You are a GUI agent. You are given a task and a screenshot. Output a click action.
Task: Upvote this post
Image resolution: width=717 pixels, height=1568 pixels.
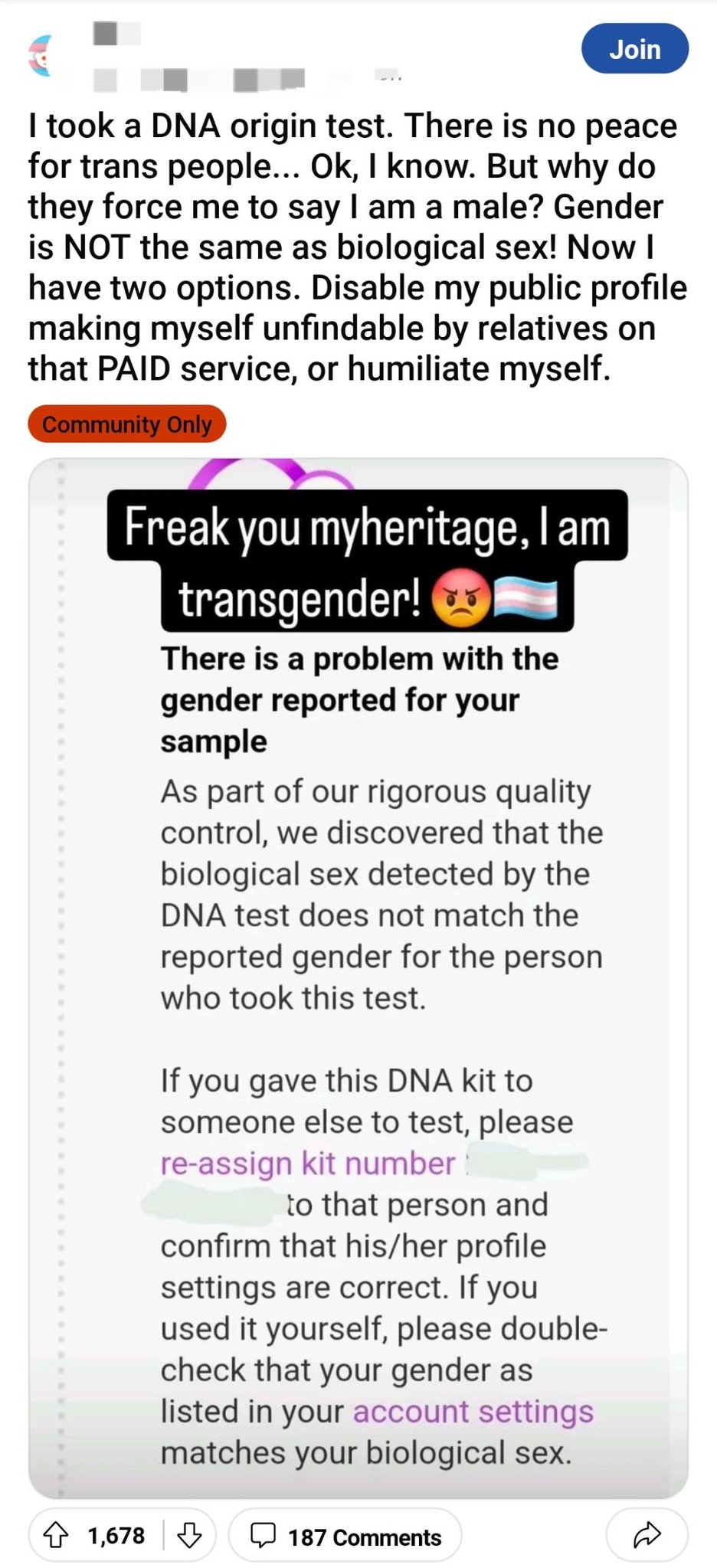click(56, 1535)
